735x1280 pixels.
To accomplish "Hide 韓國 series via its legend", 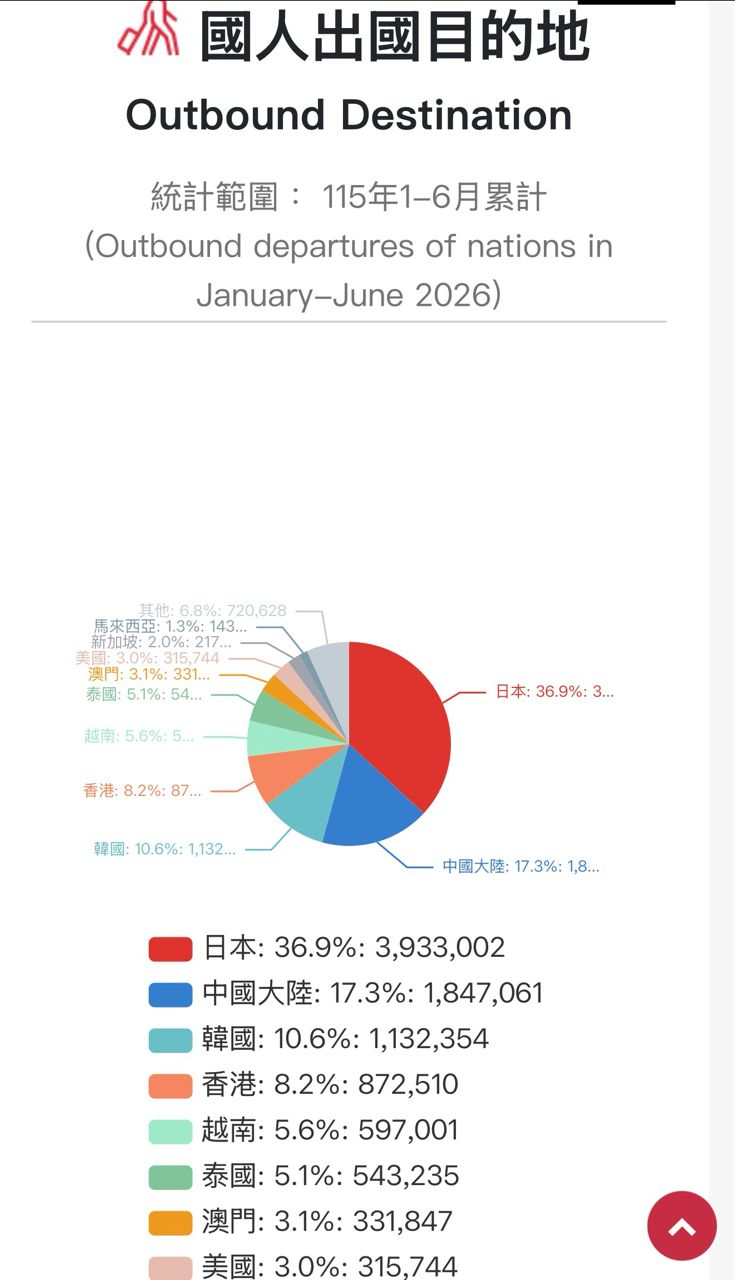I will [x=319, y=1039].
